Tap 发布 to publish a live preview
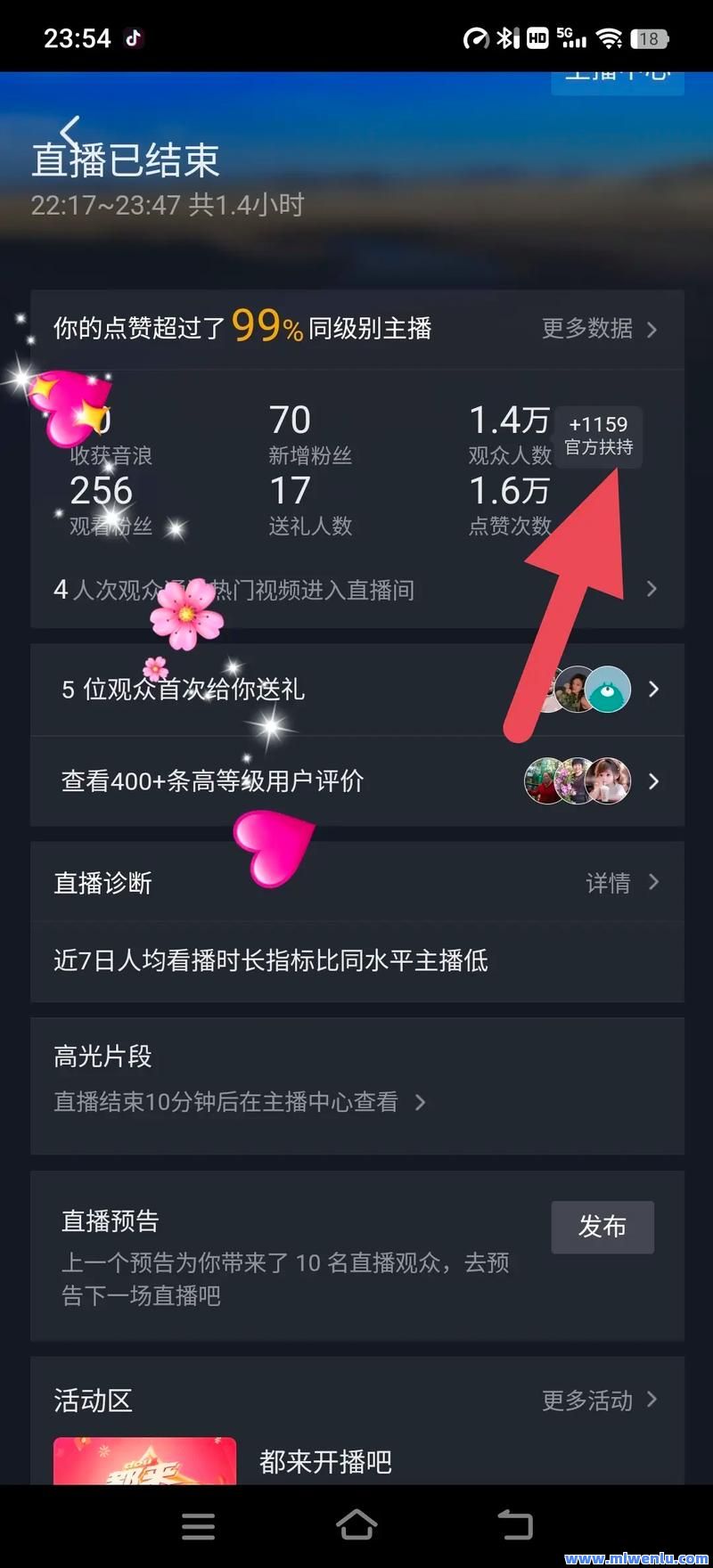The width and height of the screenshot is (713, 1568). (602, 1227)
